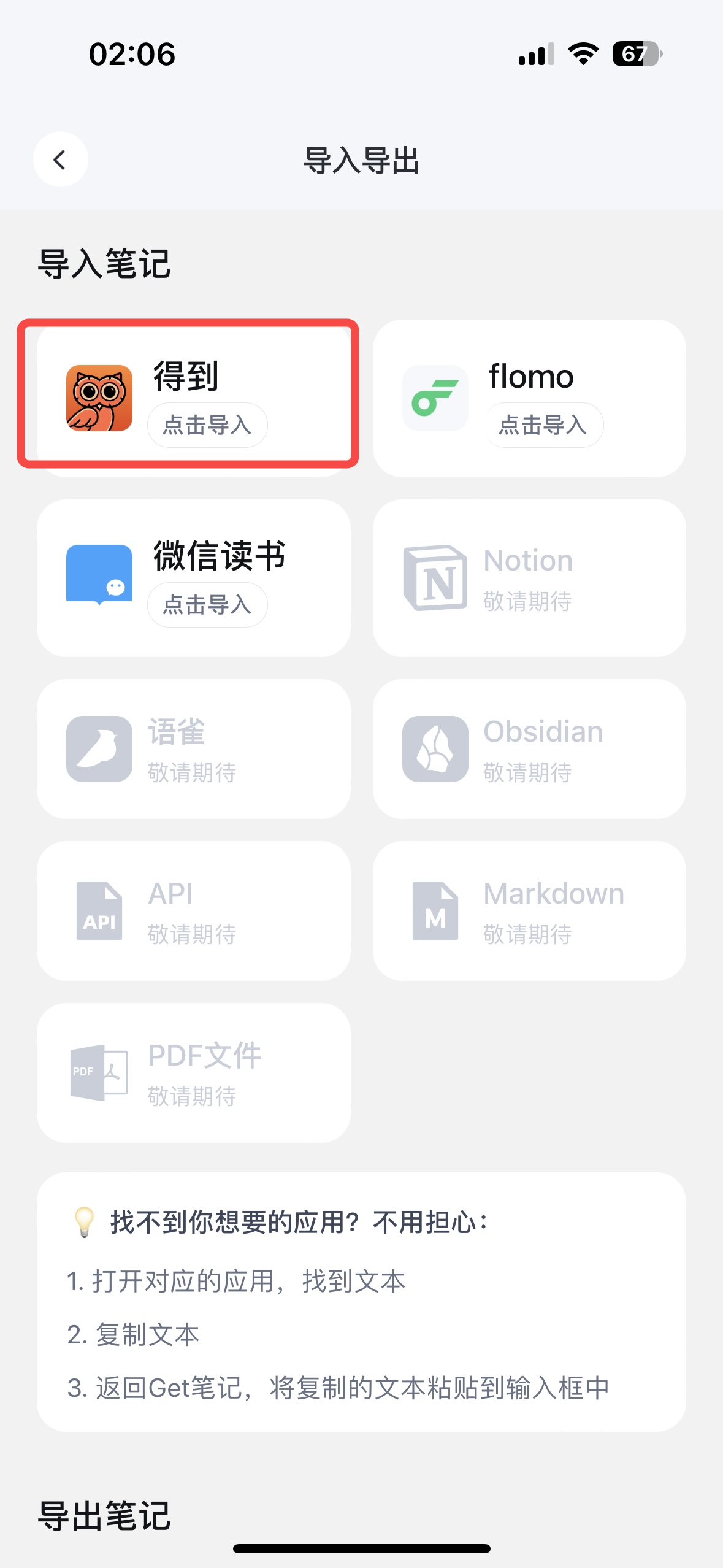723x1568 pixels.
Task: Tap 点击导入 under 得到
Action: tap(207, 425)
